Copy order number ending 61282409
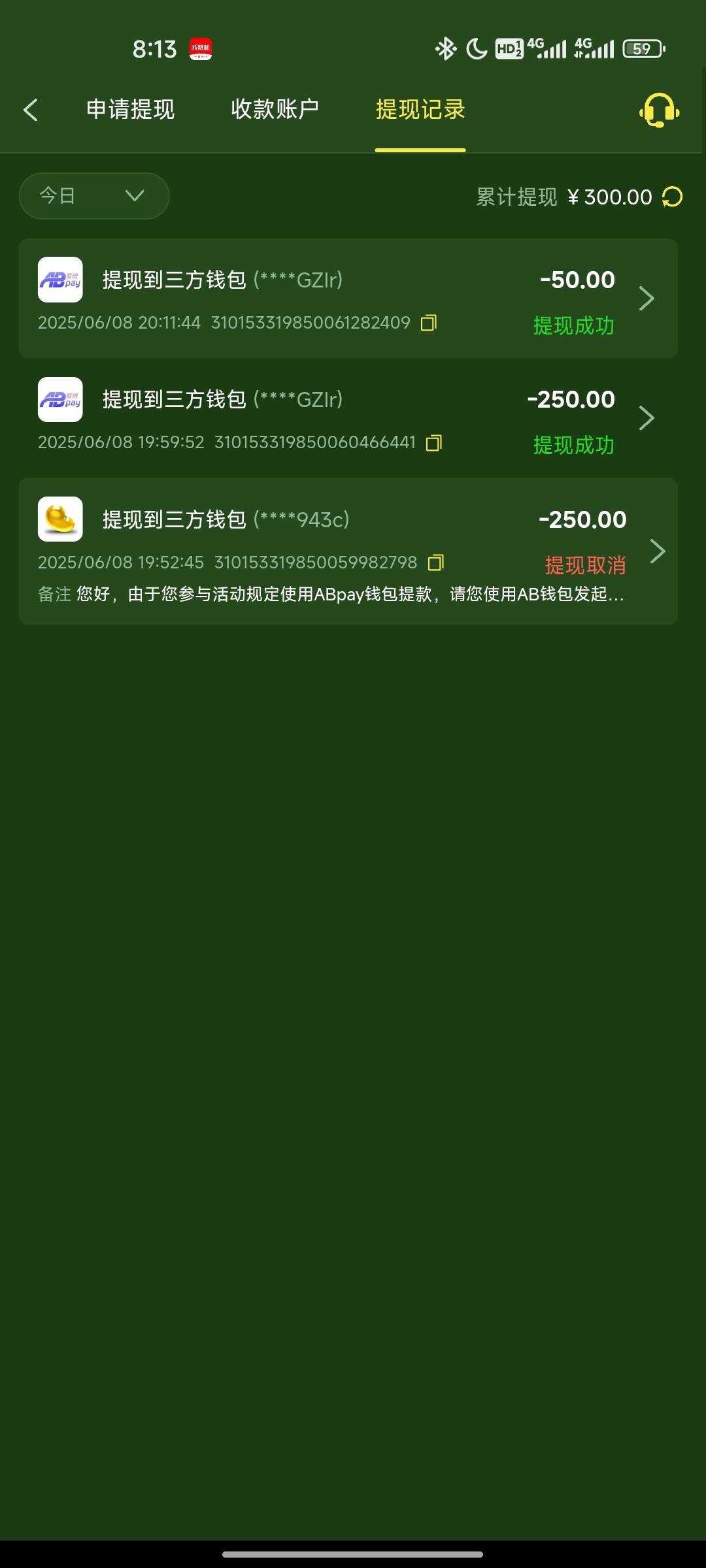The height and width of the screenshot is (1568, 706). pyautogui.click(x=428, y=323)
